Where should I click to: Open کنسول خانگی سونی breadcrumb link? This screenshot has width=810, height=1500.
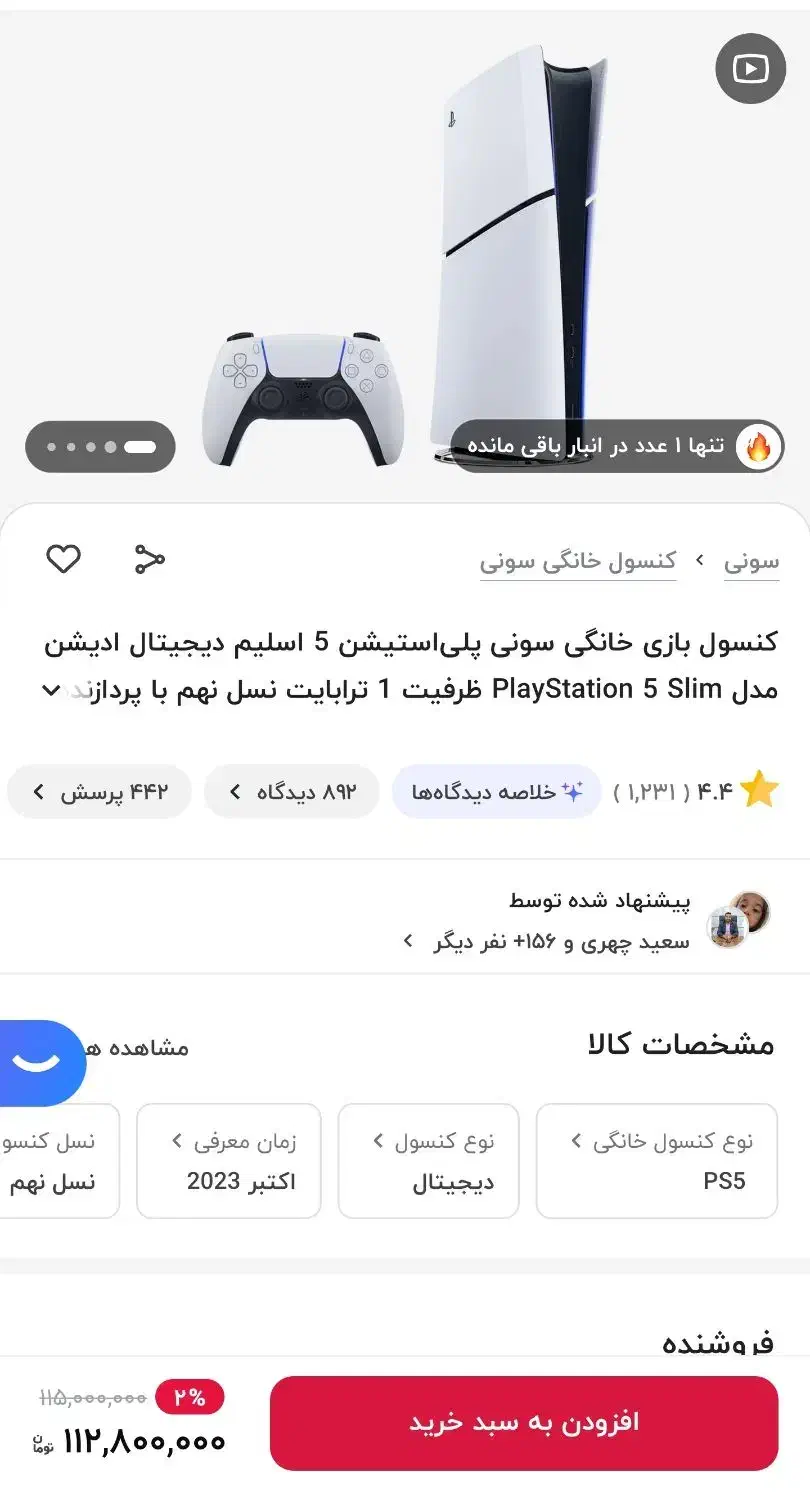[x=580, y=560]
